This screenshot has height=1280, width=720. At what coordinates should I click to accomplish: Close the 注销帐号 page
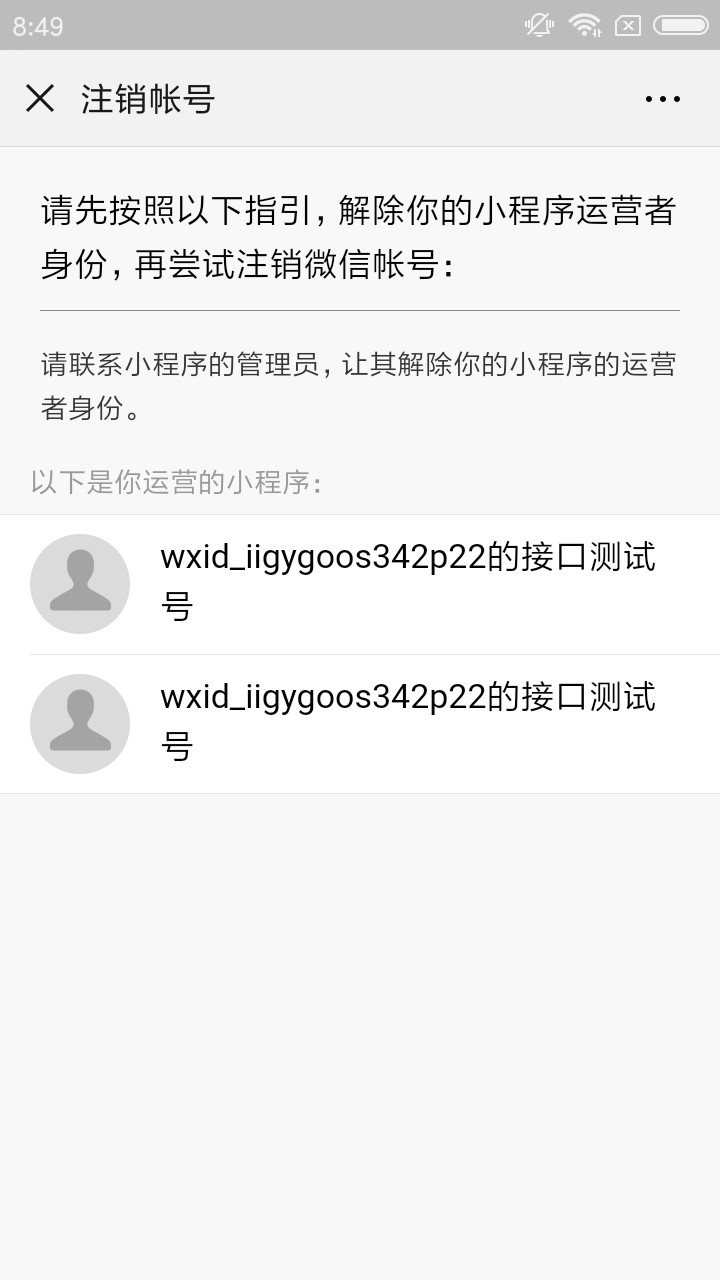(40, 98)
